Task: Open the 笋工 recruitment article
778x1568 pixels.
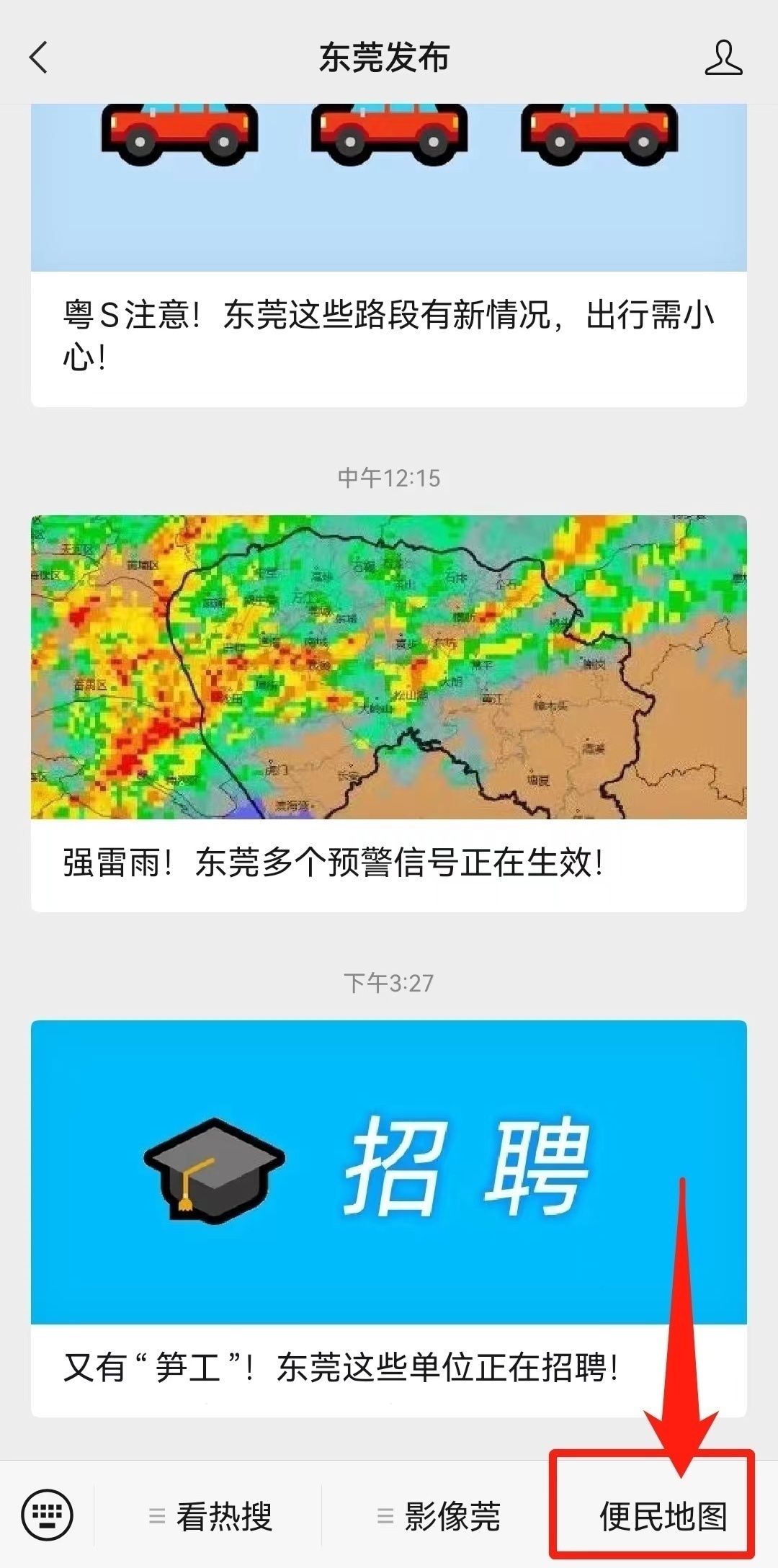Action: pos(389,1367)
